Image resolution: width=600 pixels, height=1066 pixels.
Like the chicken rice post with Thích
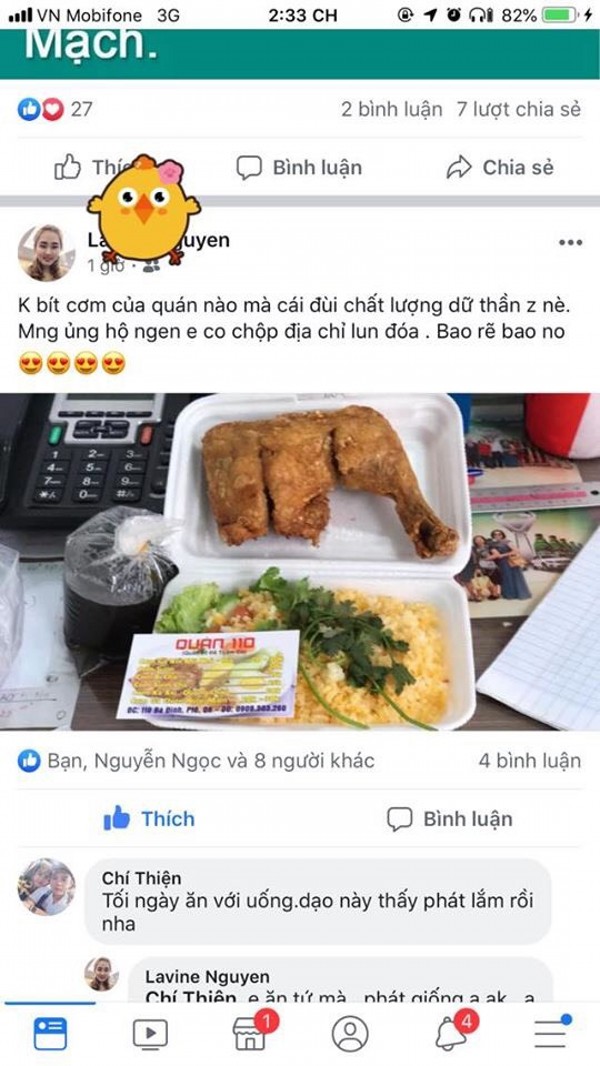point(149,819)
